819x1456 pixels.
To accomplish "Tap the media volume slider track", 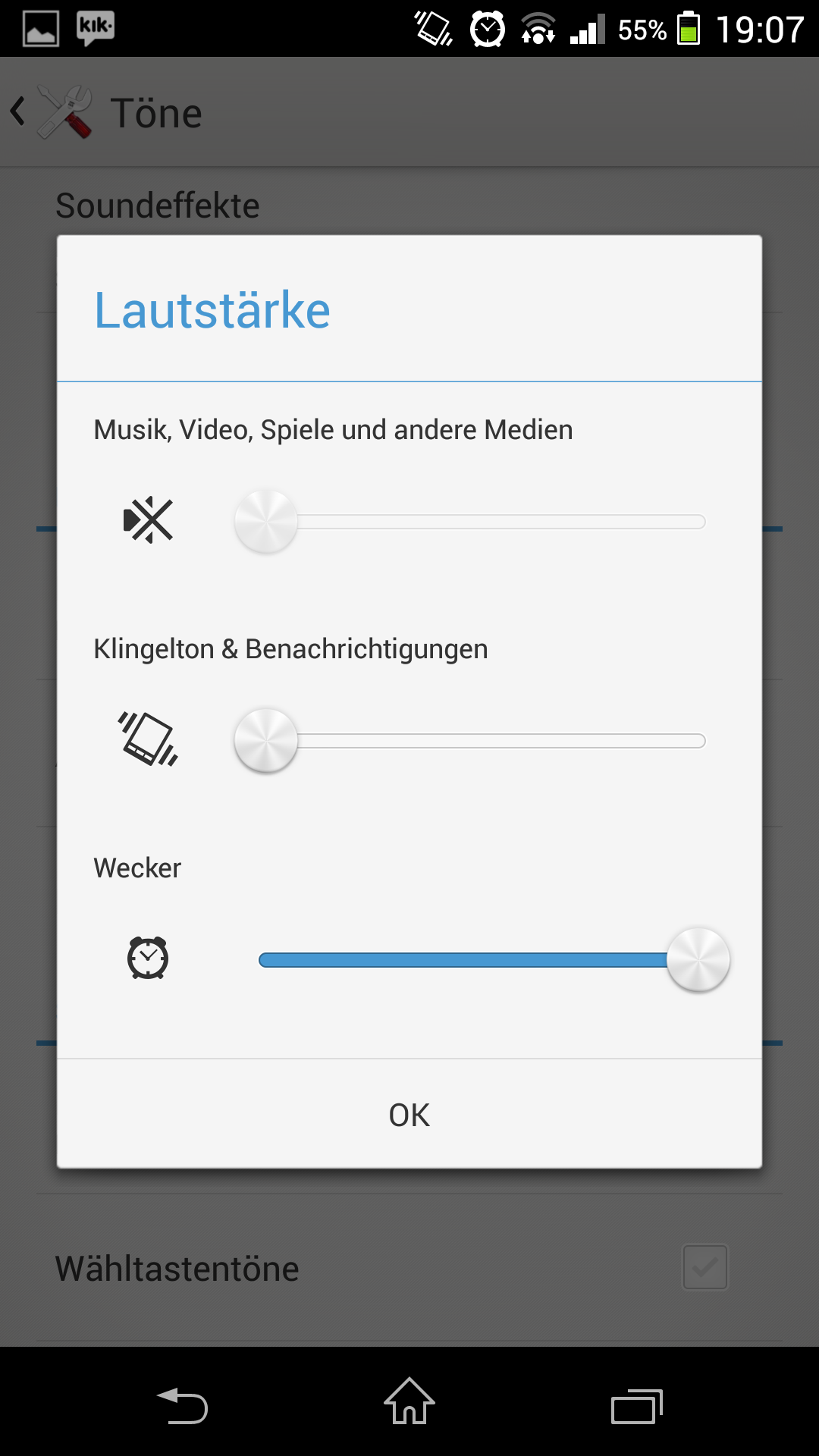I will click(x=470, y=522).
